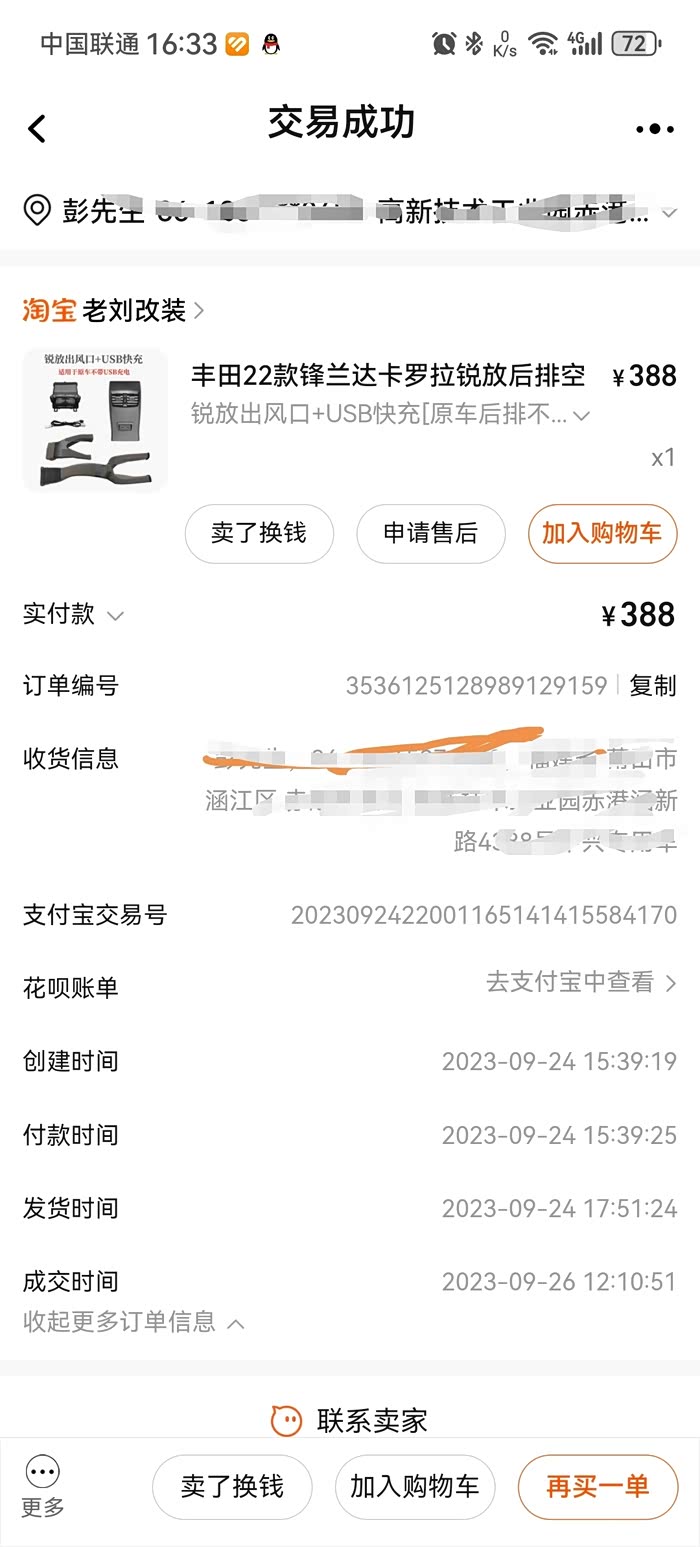Reorder with 再买一单
The image size is (700, 1547).
(x=597, y=1487)
